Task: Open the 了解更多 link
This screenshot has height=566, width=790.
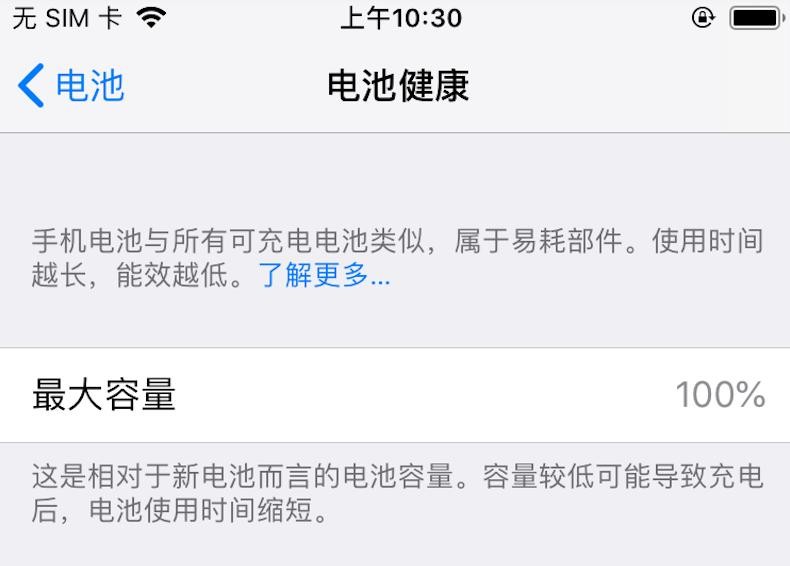Action: click(x=324, y=276)
